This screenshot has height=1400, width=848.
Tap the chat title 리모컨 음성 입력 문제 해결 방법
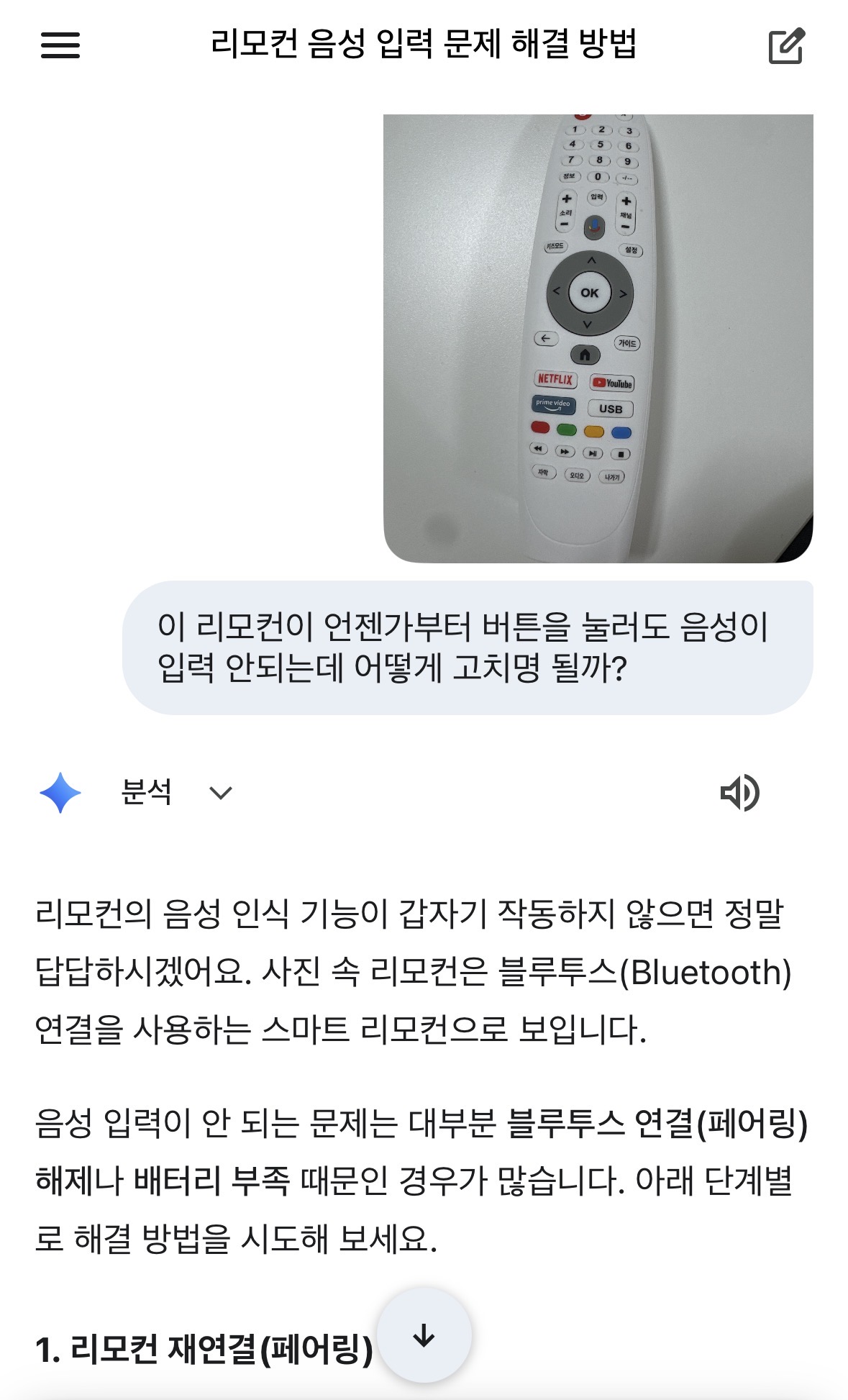424,43
